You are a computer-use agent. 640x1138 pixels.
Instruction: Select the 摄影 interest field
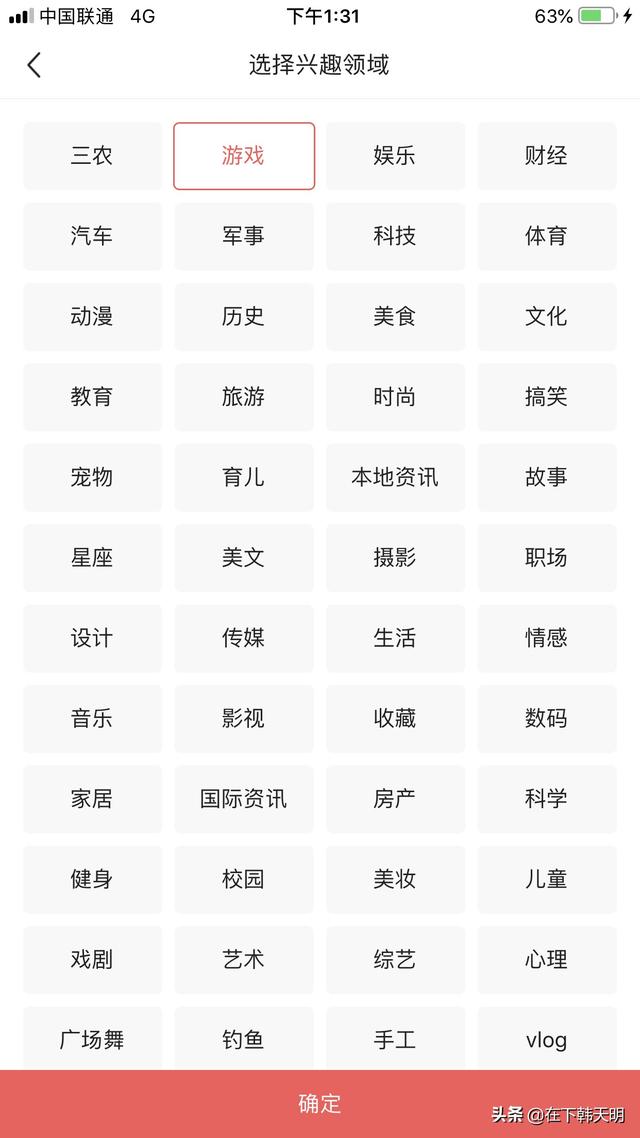pos(395,558)
